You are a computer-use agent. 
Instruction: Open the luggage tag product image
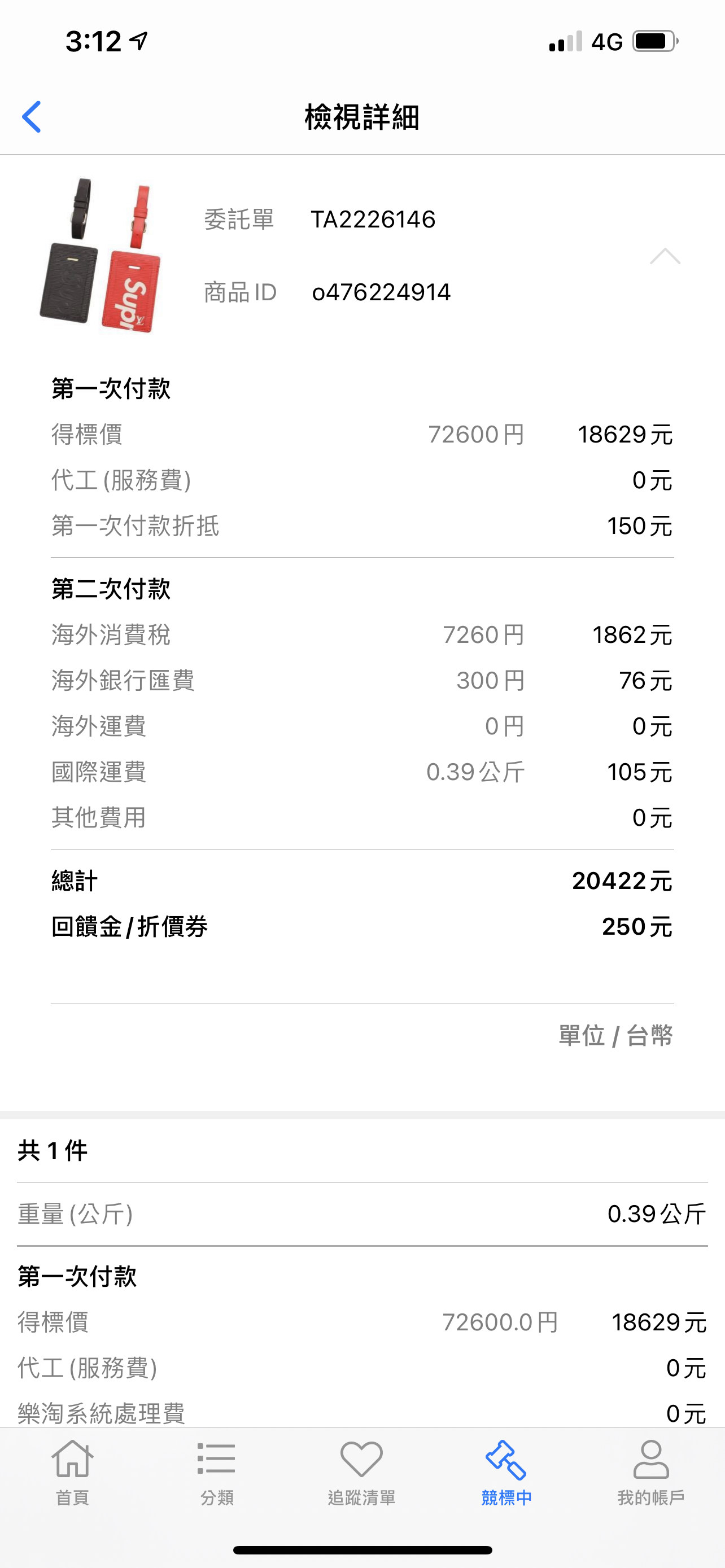101,256
